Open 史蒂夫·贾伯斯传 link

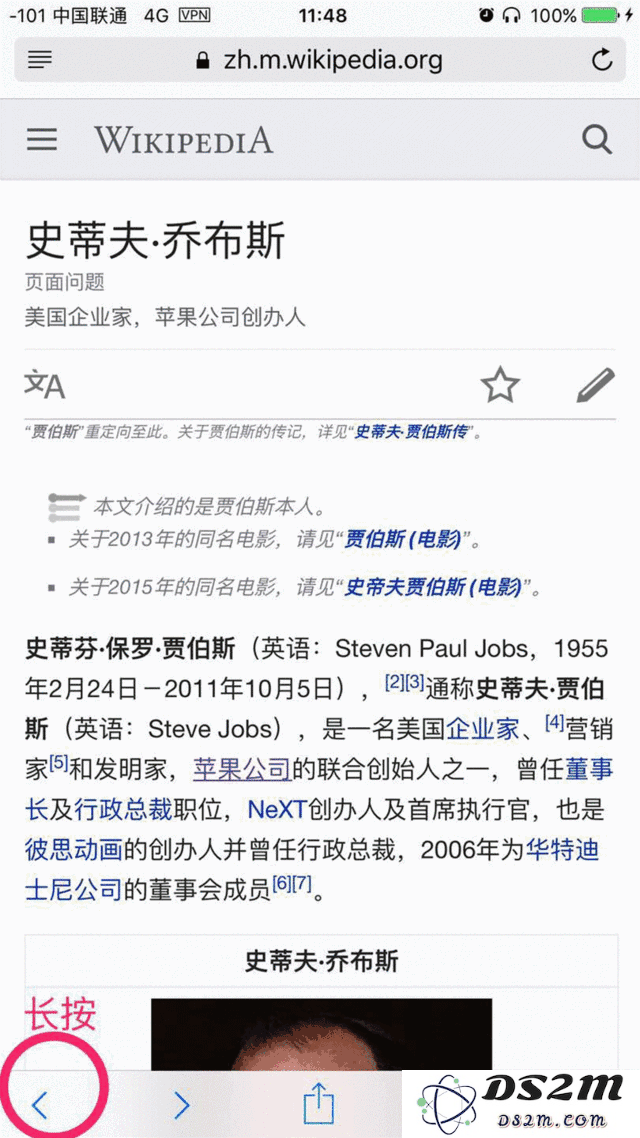(411, 432)
